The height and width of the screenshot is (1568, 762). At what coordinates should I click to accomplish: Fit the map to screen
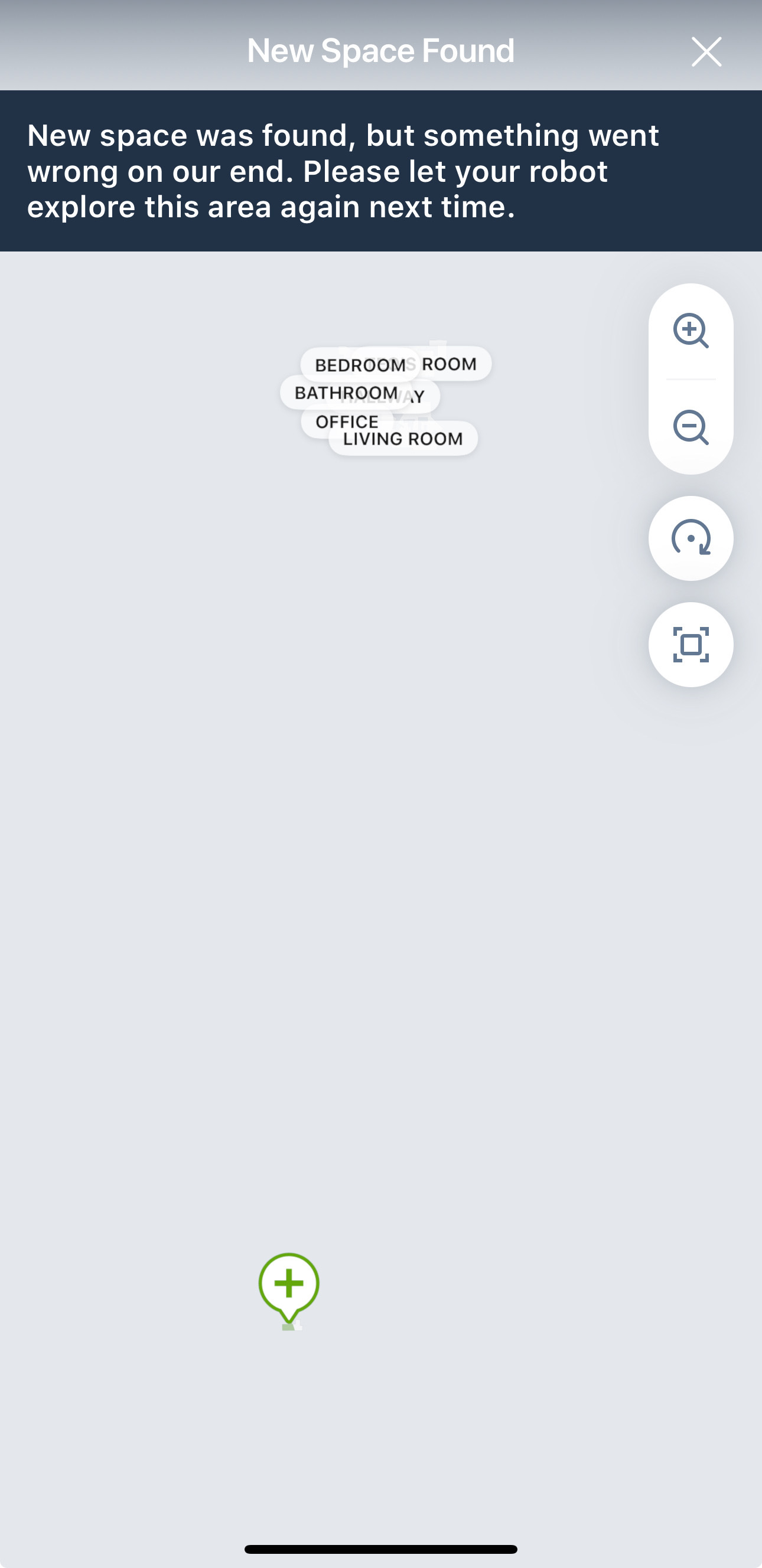coord(690,645)
